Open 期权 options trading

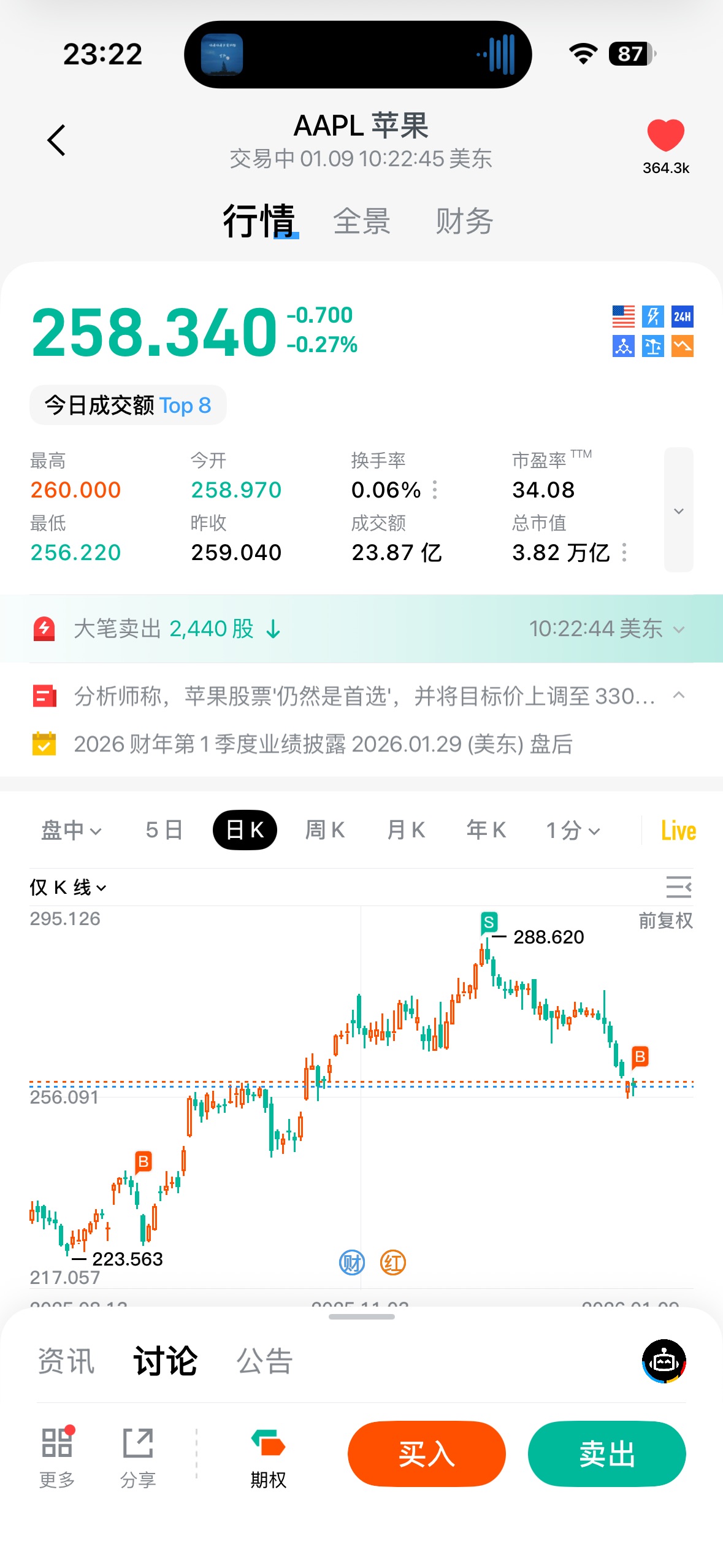(x=268, y=1459)
